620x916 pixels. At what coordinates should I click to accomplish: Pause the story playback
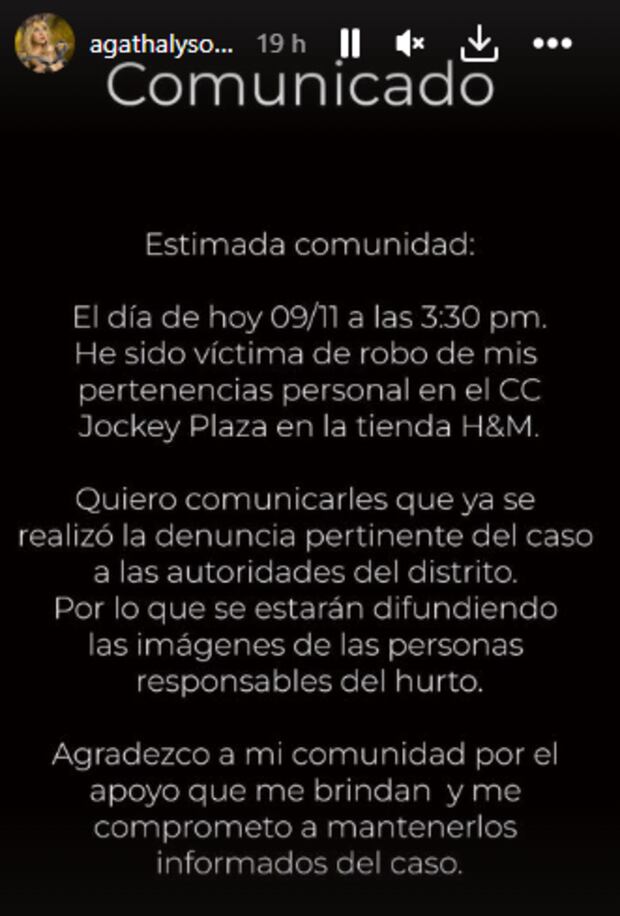pyautogui.click(x=349, y=43)
